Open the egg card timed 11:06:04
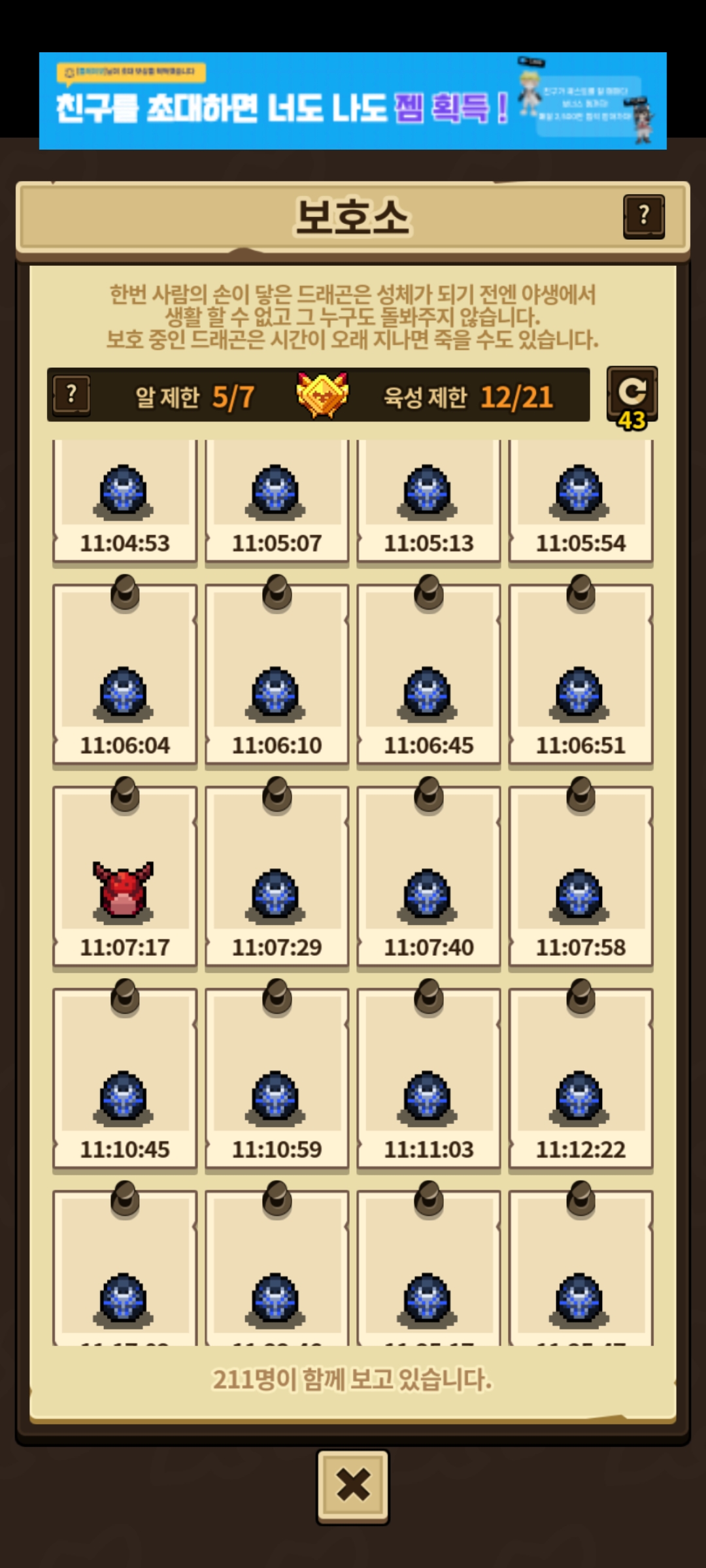Screen dimensions: 706x1568 [x=124, y=679]
